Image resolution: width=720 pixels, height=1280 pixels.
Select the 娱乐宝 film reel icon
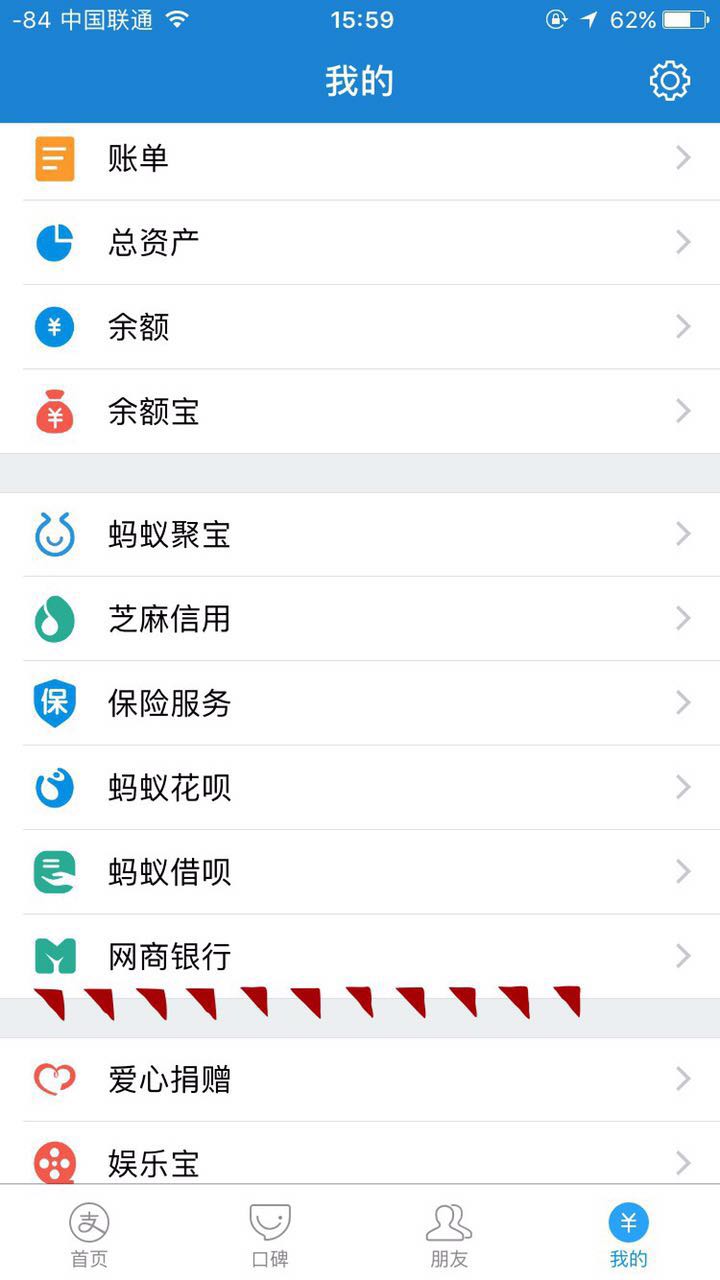(x=54, y=1163)
